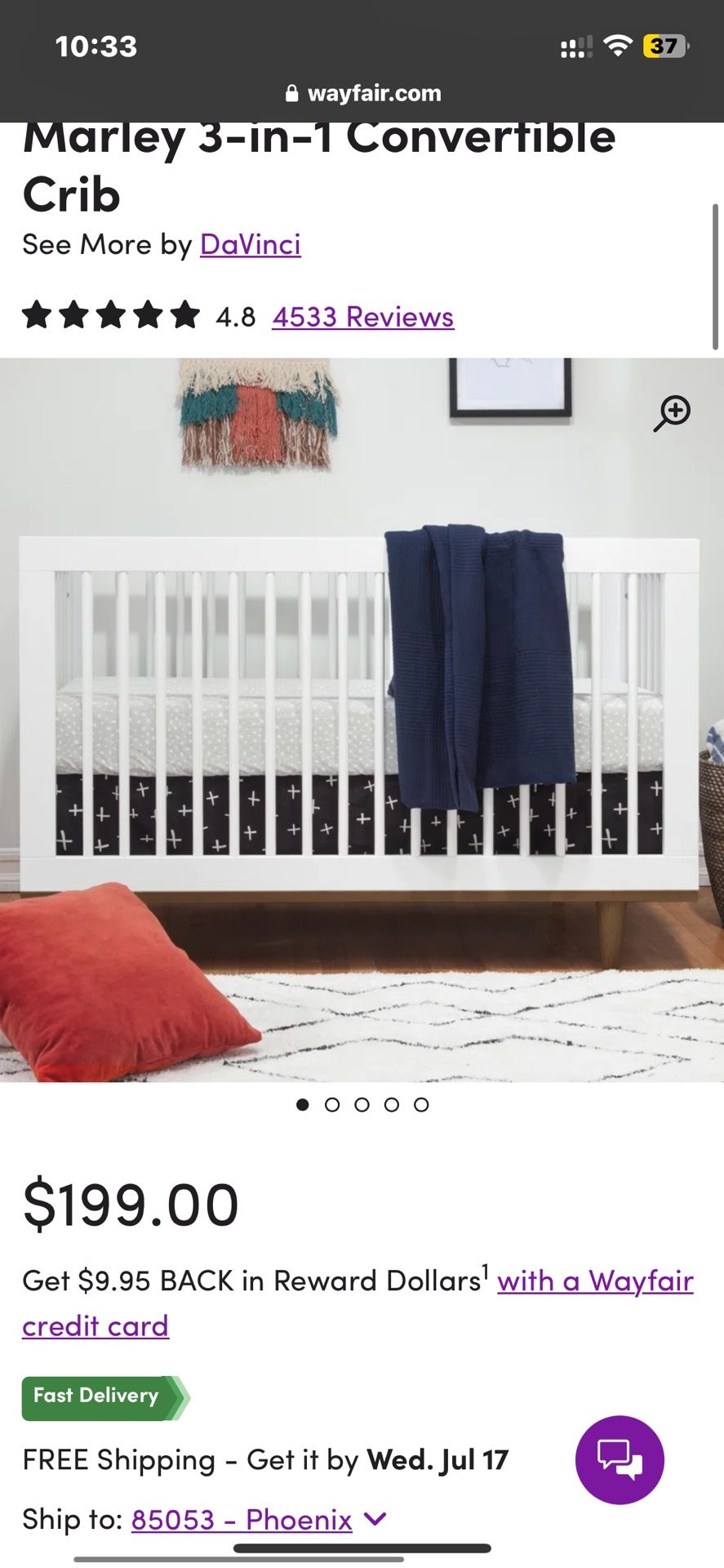Open the DaVinci brand link
The image size is (724, 1568).
(x=251, y=244)
